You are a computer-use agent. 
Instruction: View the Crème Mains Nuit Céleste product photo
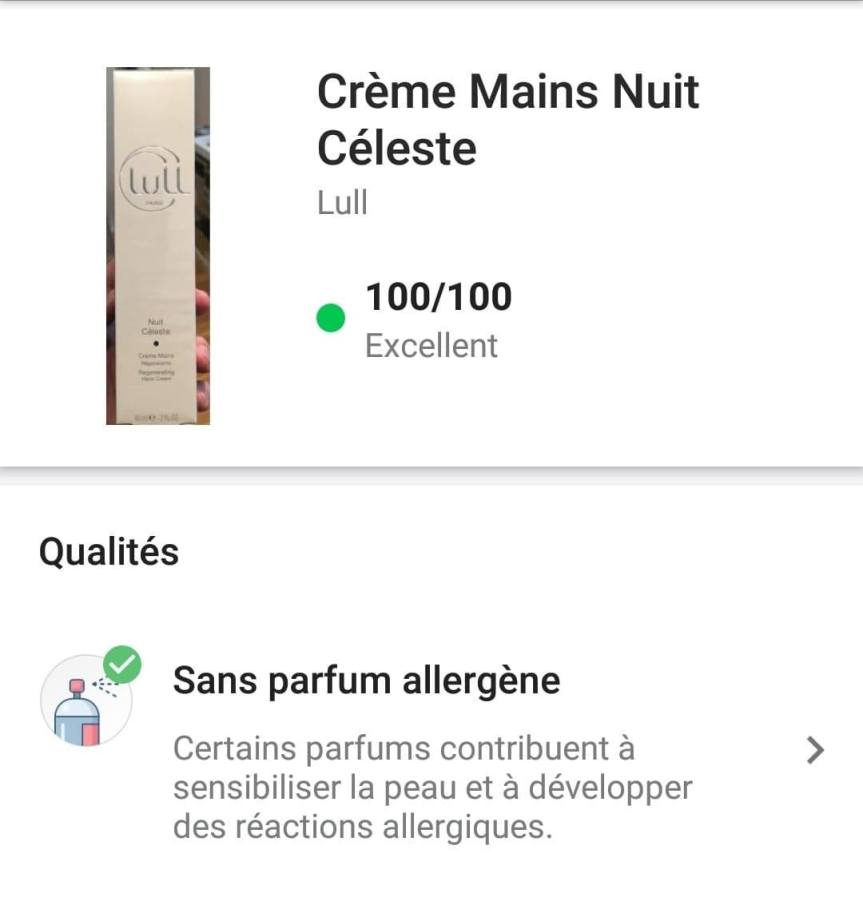click(158, 246)
